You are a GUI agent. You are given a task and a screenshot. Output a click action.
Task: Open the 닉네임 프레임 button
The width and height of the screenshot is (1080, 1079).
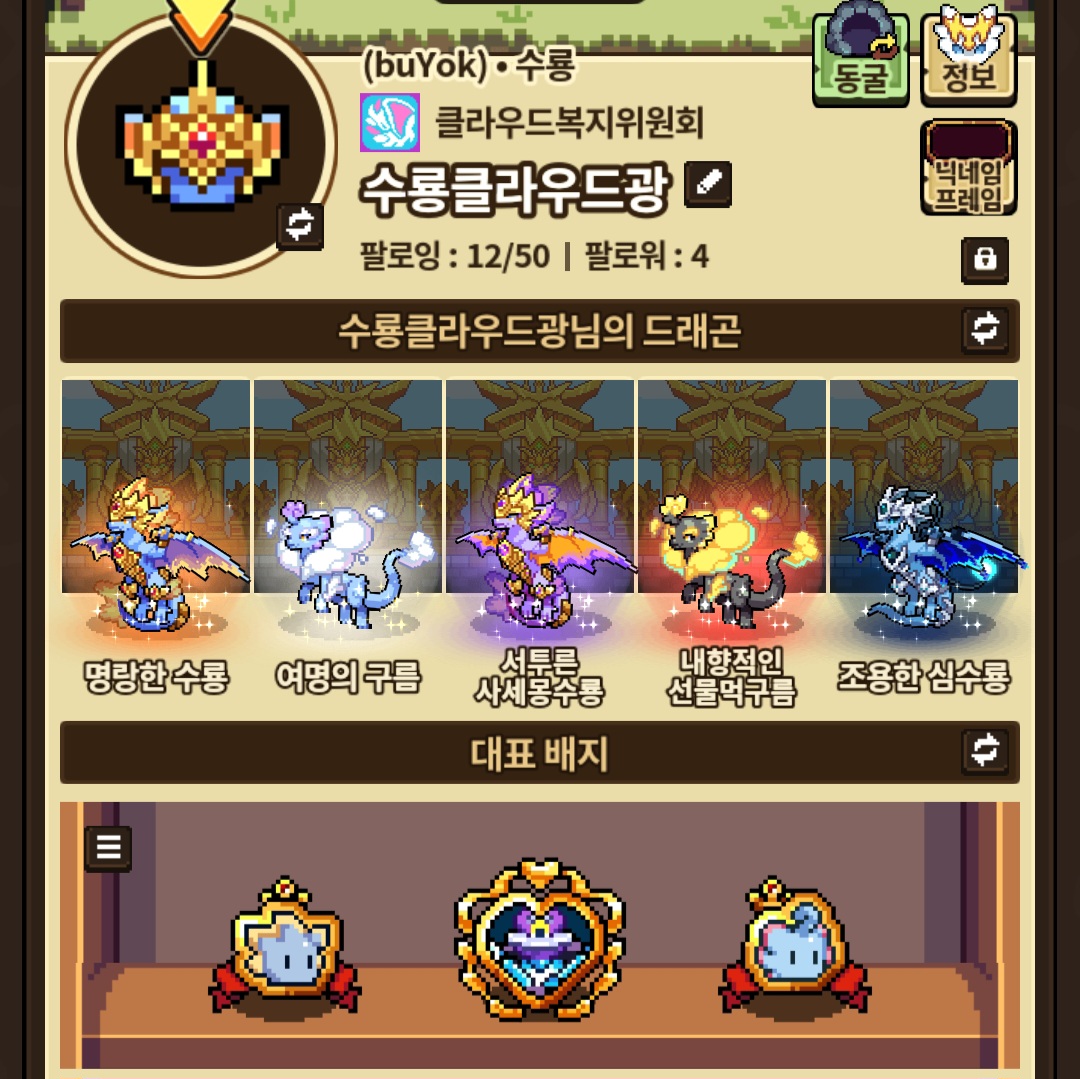click(x=968, y=168)
